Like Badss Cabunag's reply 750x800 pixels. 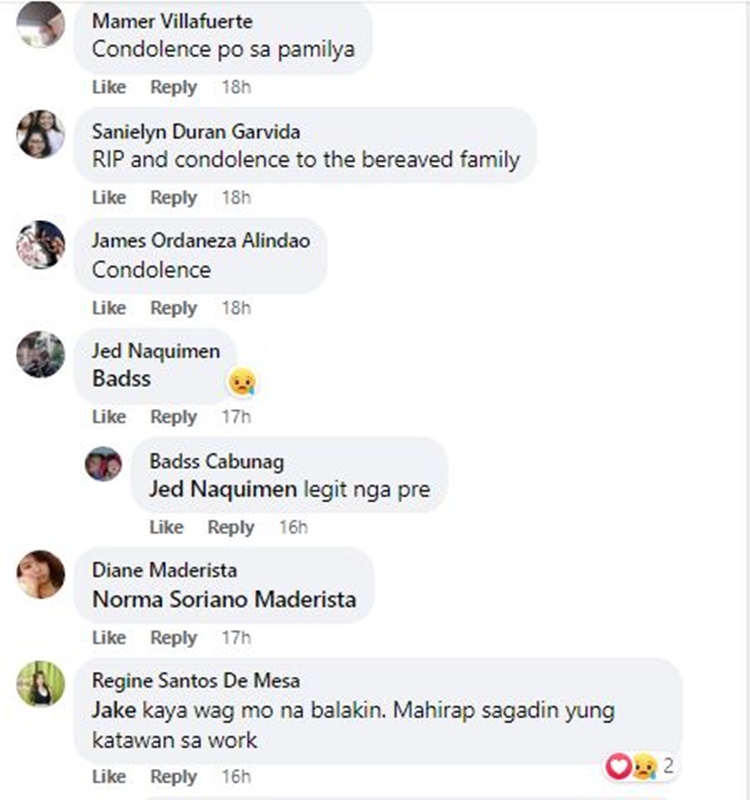coord(166,527)
